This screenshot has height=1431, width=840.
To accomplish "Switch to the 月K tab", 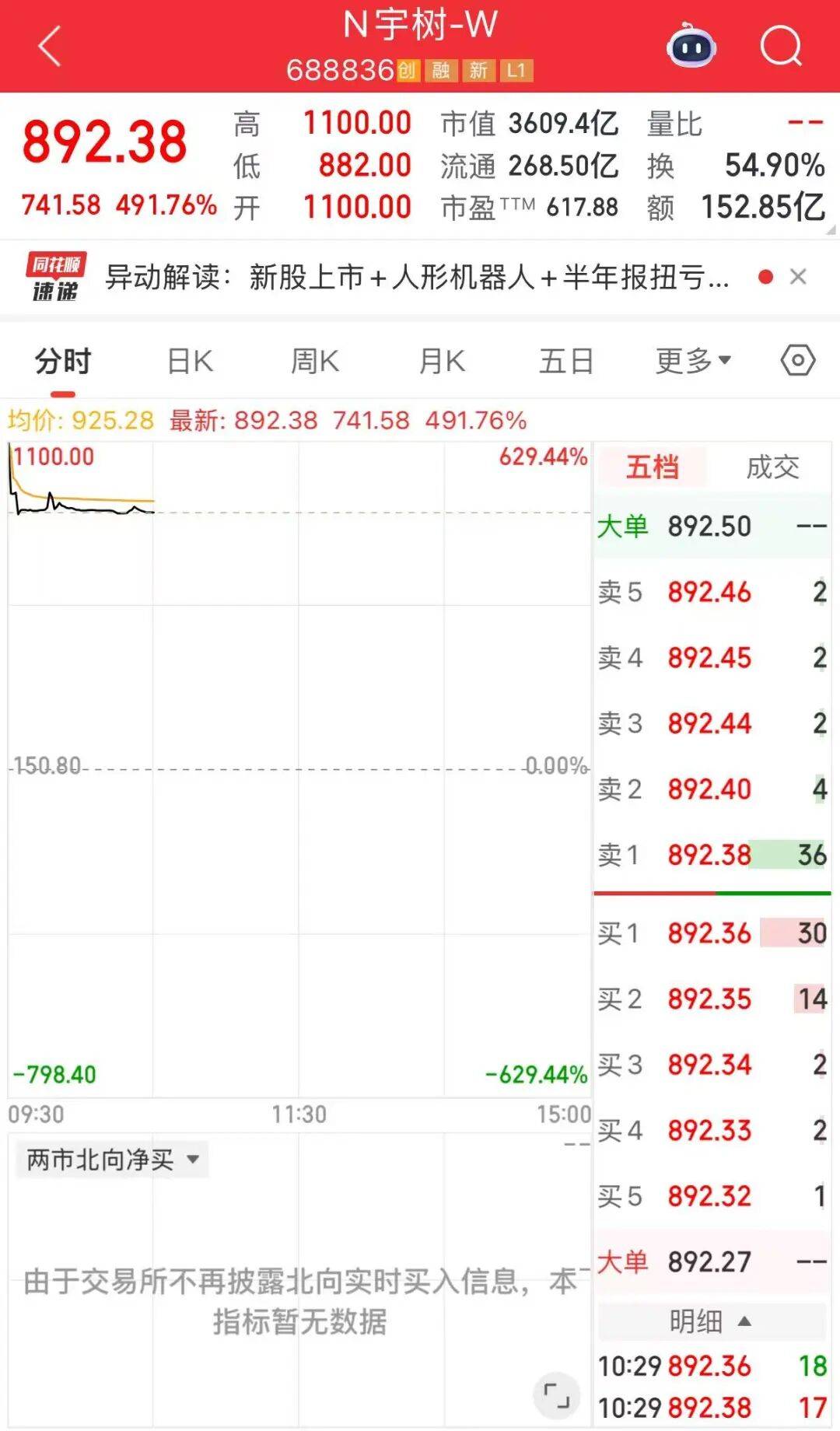I will pos(442,361).
